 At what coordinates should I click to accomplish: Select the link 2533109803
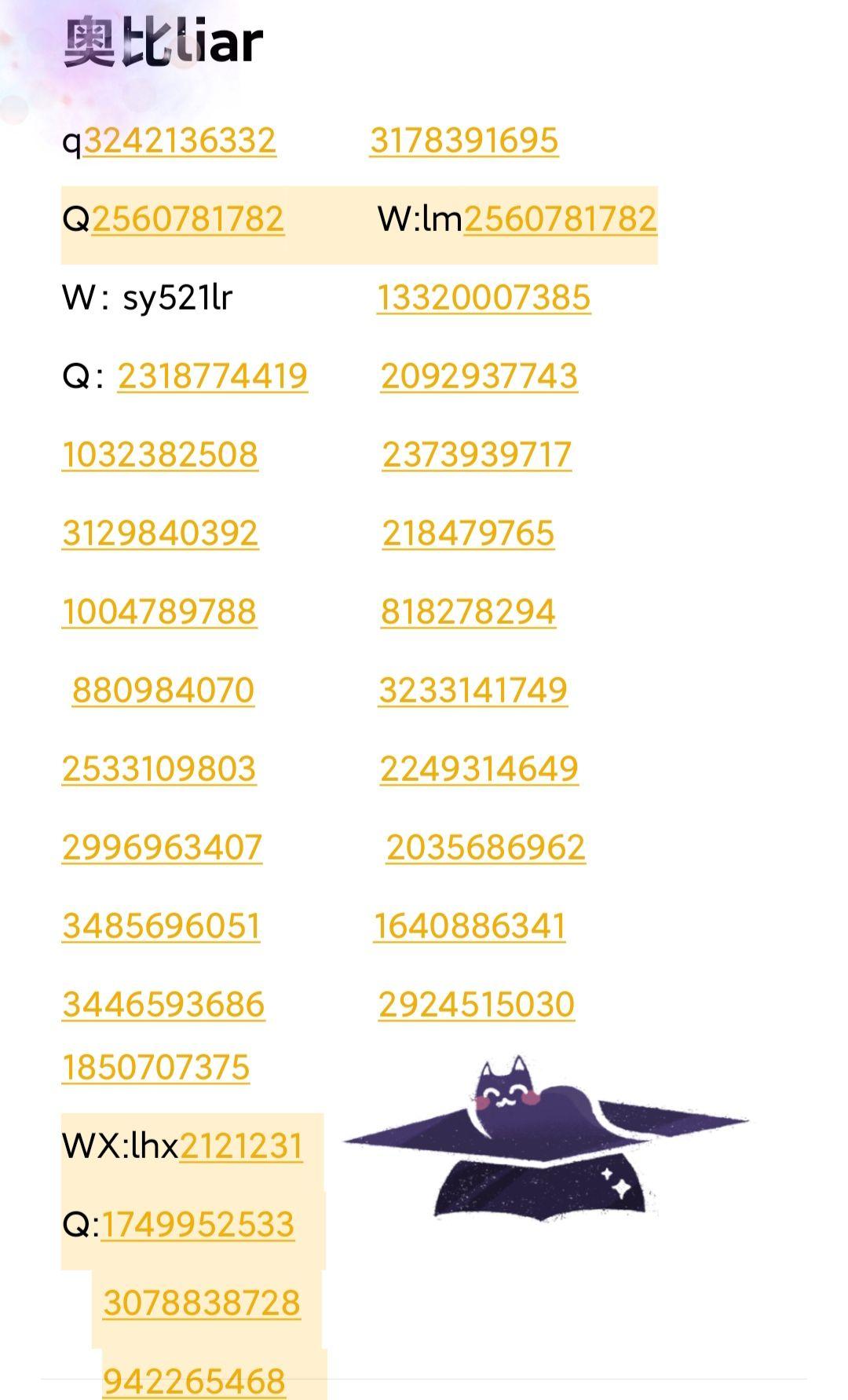[159, 769]
